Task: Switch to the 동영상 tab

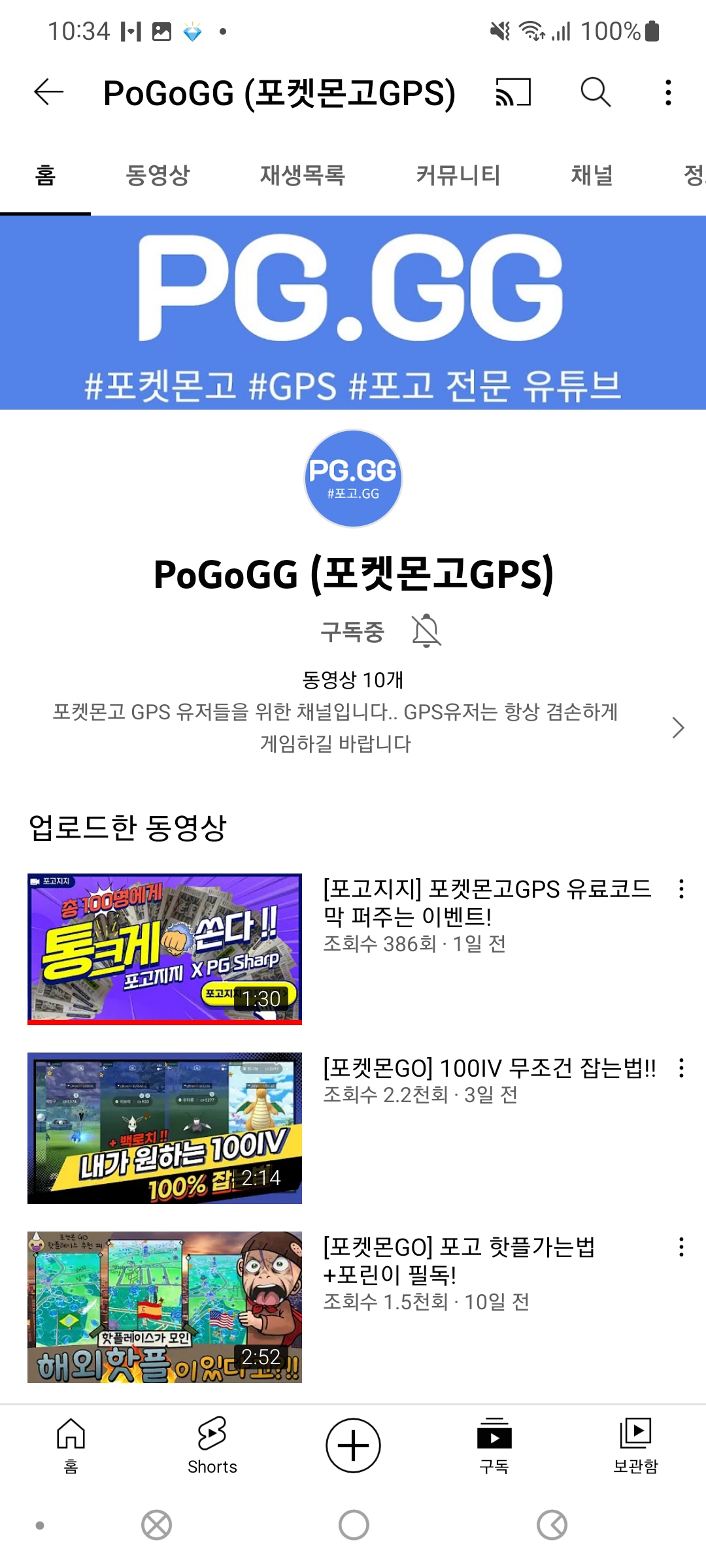Action: (x=158, y=175)
